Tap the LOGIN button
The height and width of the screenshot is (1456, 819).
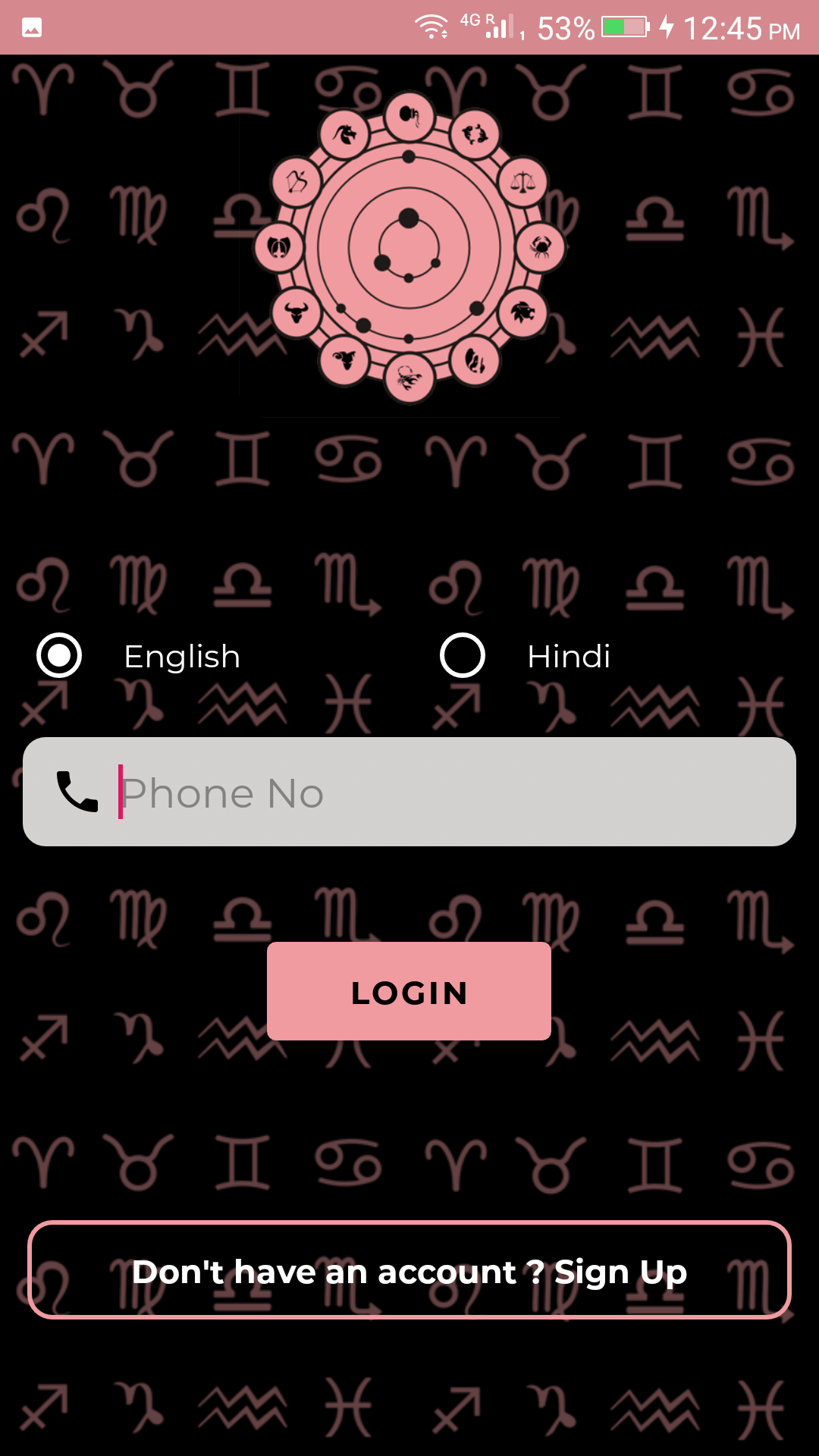tap(409, 991)
